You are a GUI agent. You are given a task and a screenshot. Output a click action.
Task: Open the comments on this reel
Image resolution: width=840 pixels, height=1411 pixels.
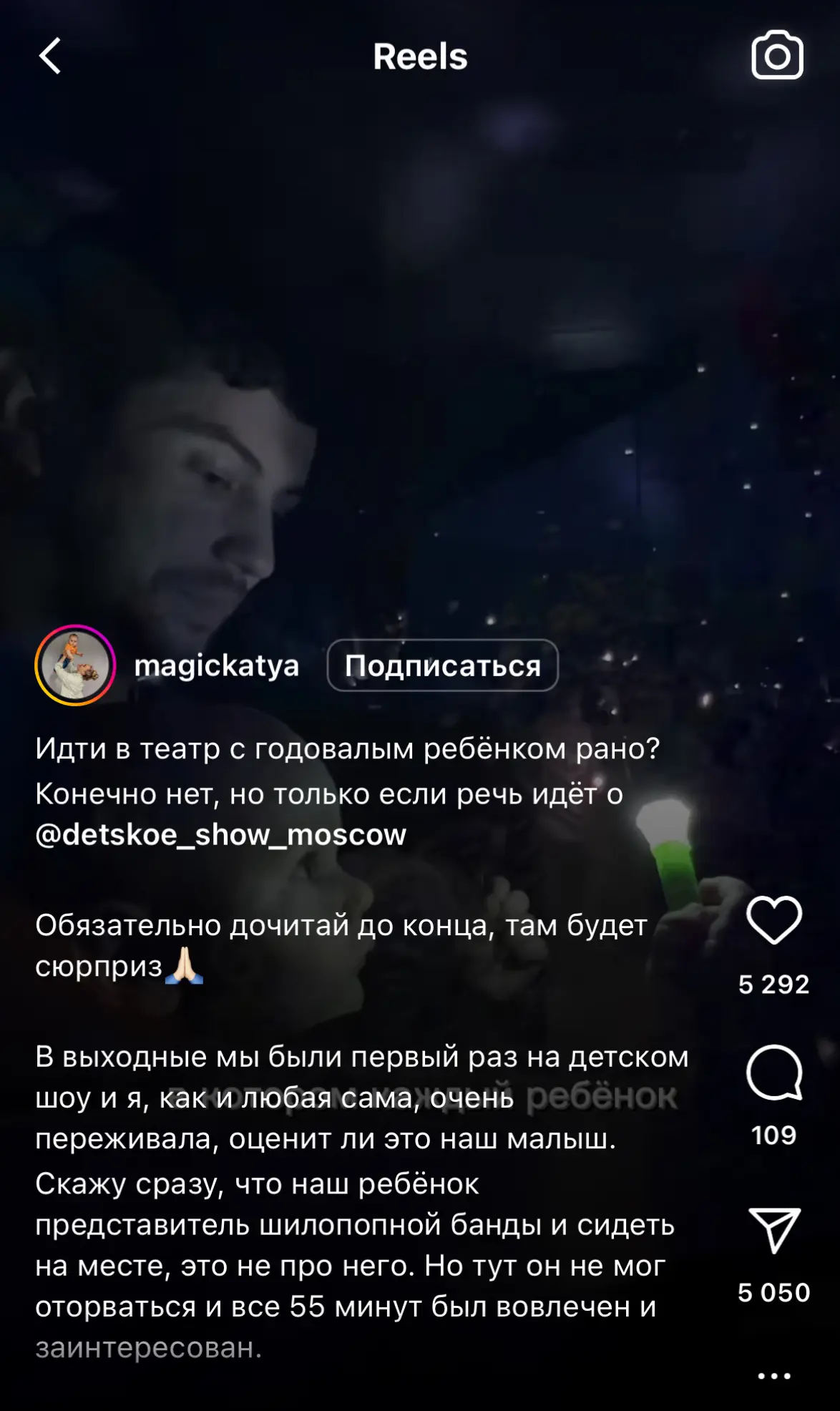(x=774, y=1072)
